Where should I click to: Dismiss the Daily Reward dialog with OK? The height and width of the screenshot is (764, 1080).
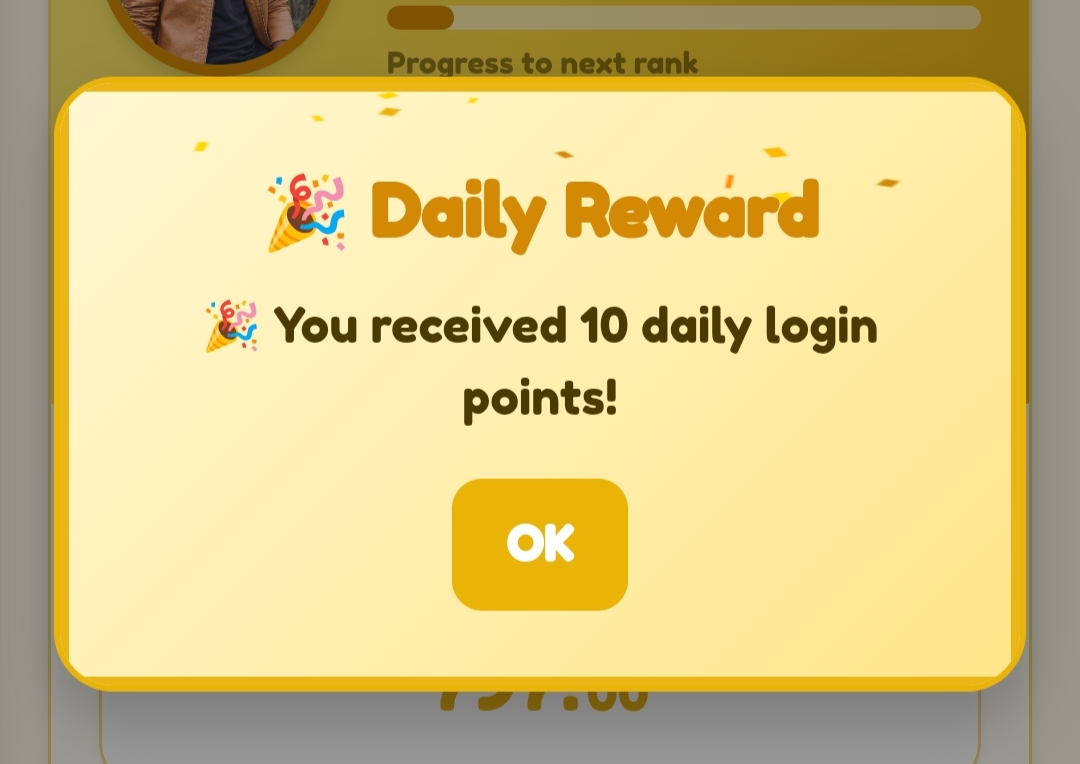click(540, 544)
